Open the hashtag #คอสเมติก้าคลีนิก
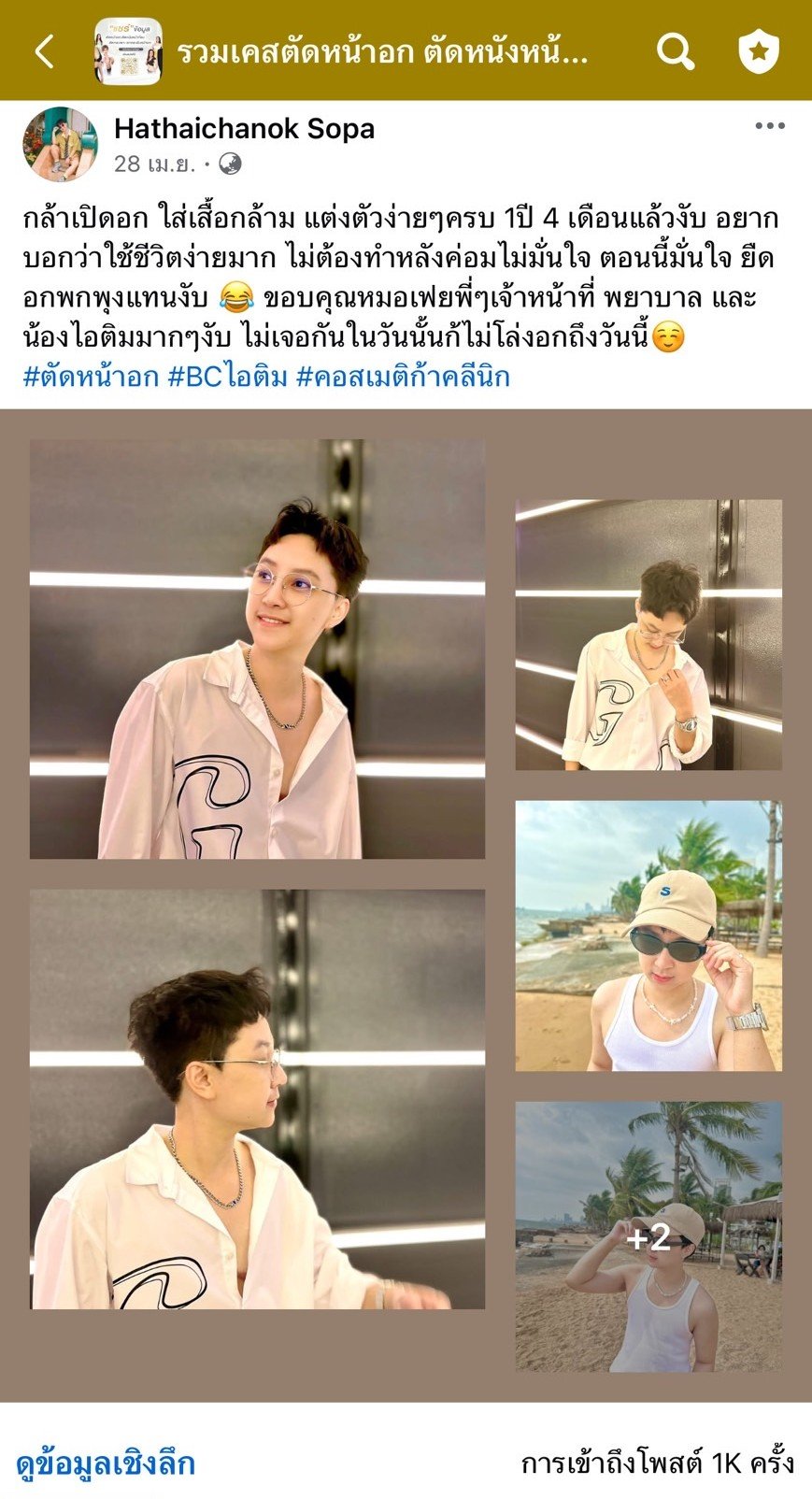Image resolution: width=812 pixels, height=1499 pixels. pyautogui.click(x=403, y=377)
